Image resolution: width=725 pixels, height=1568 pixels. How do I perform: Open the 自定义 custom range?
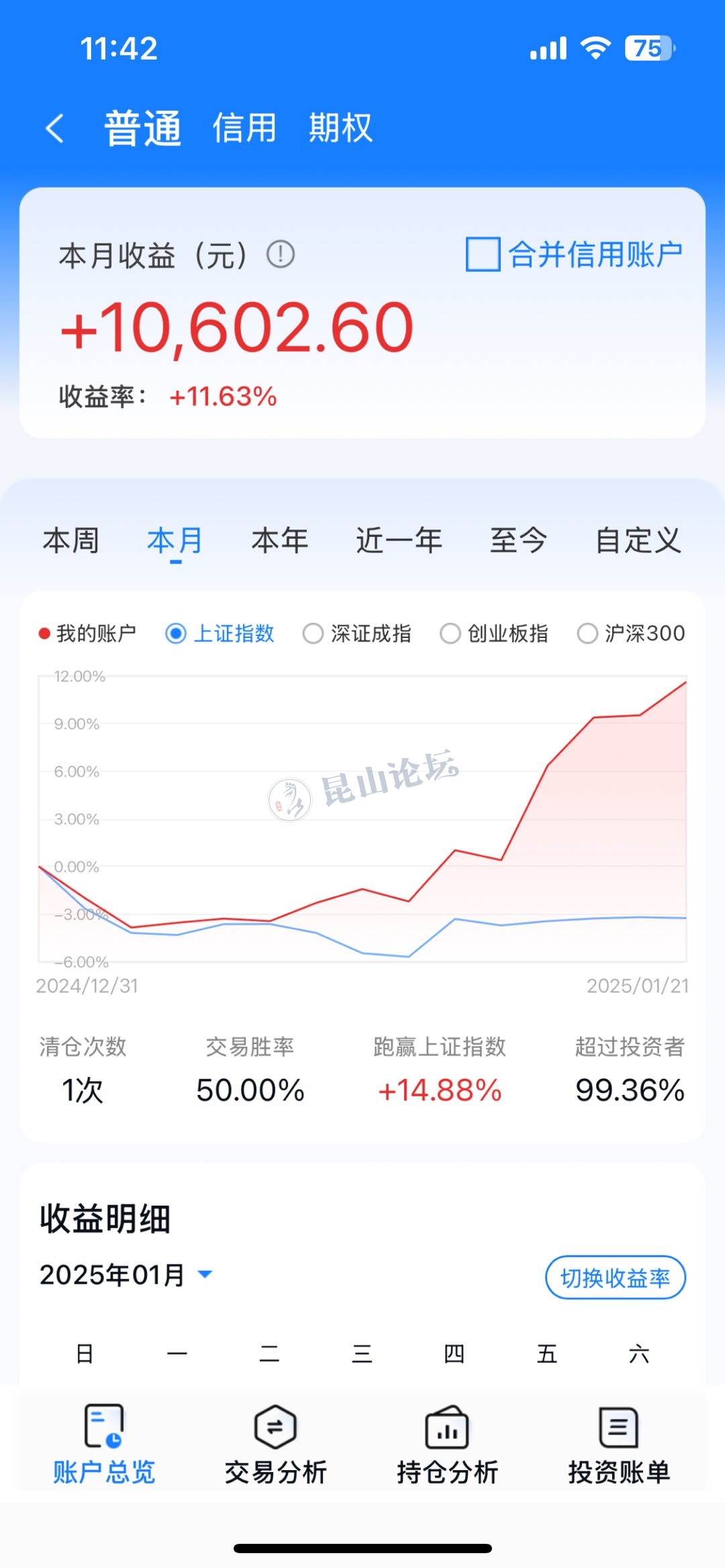click(x=638, y=541)
